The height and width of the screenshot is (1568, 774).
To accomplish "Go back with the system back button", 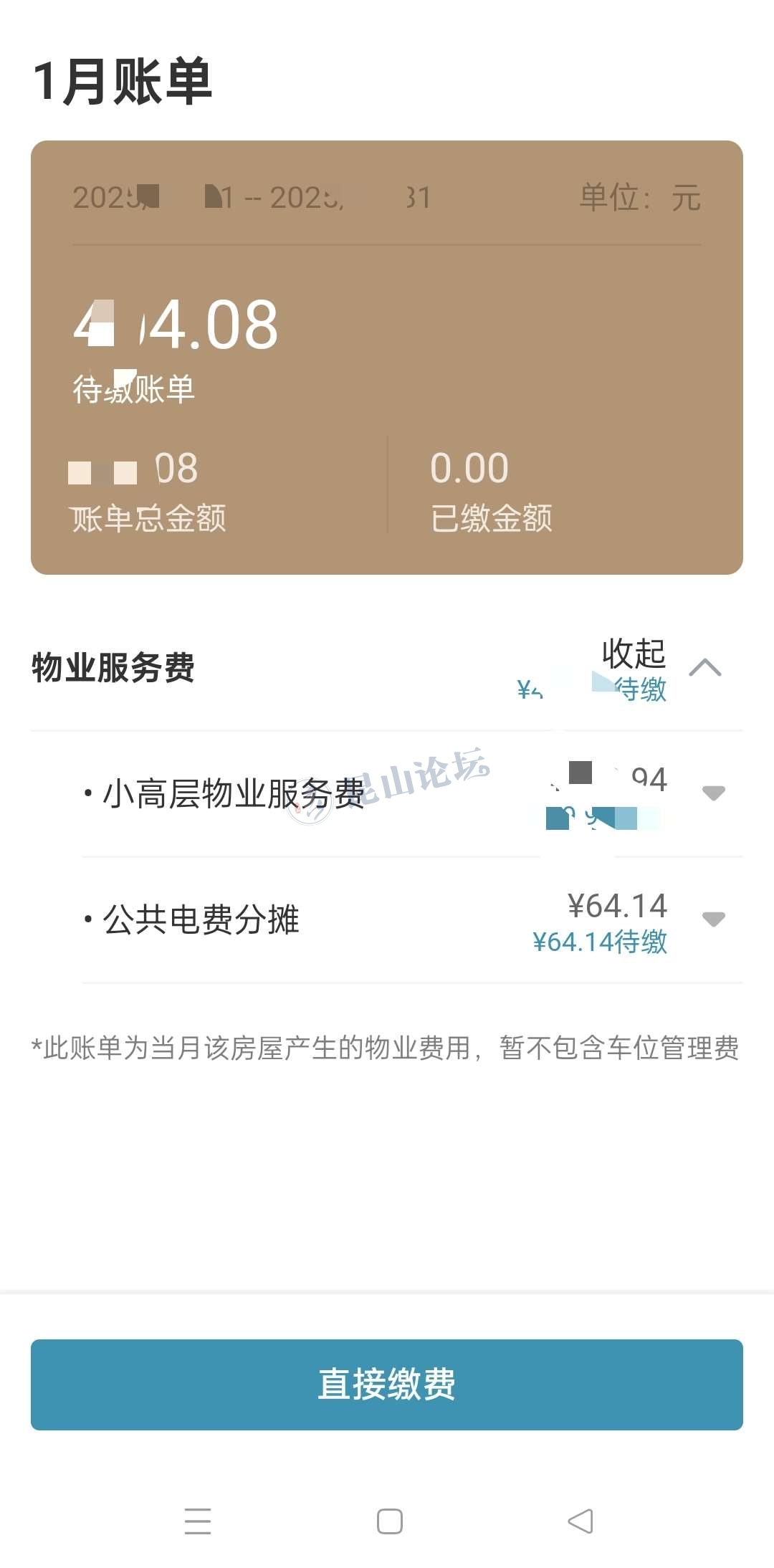I will coord(580,1521).
